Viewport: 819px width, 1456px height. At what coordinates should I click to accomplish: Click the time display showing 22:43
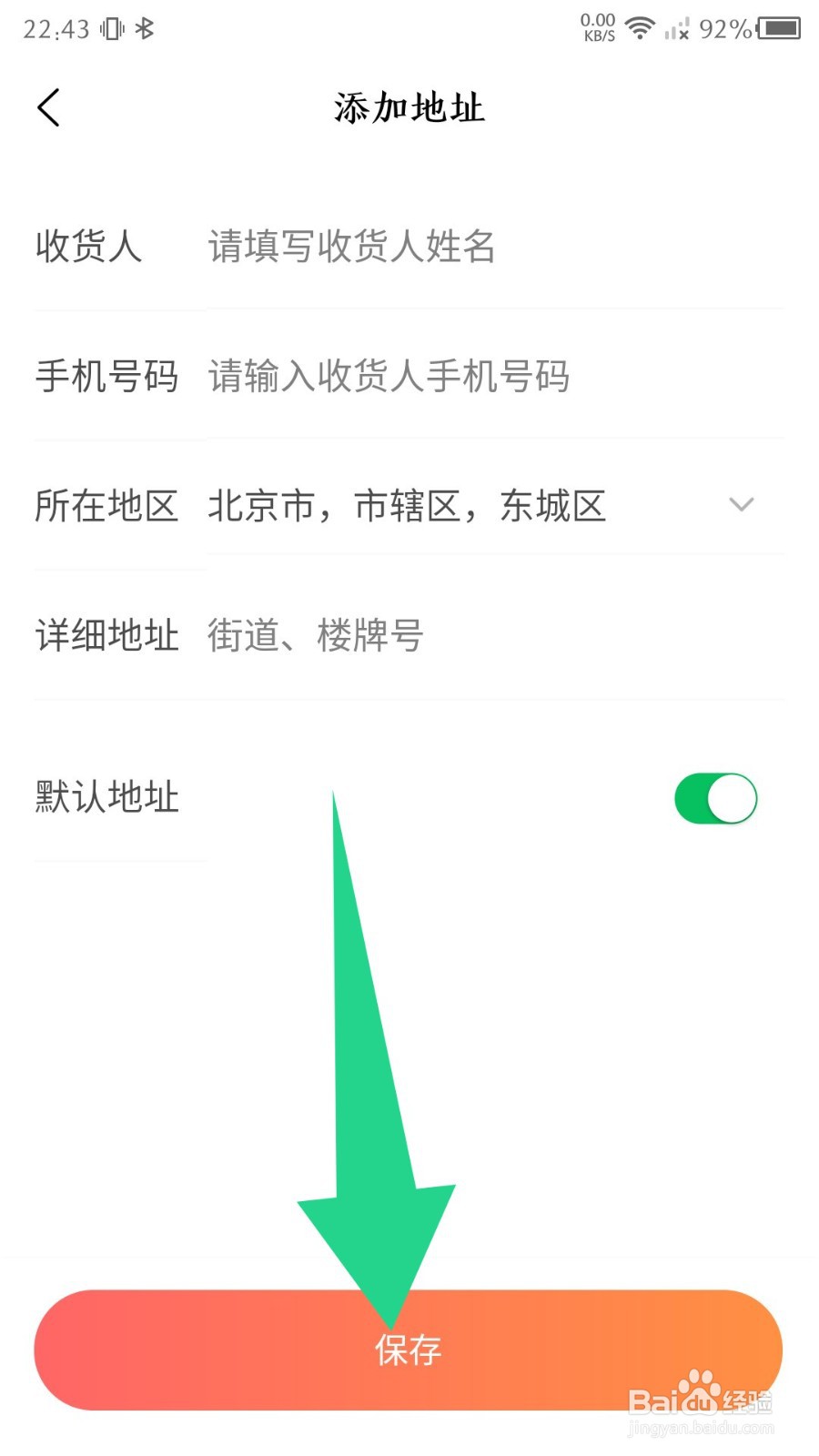55,27
